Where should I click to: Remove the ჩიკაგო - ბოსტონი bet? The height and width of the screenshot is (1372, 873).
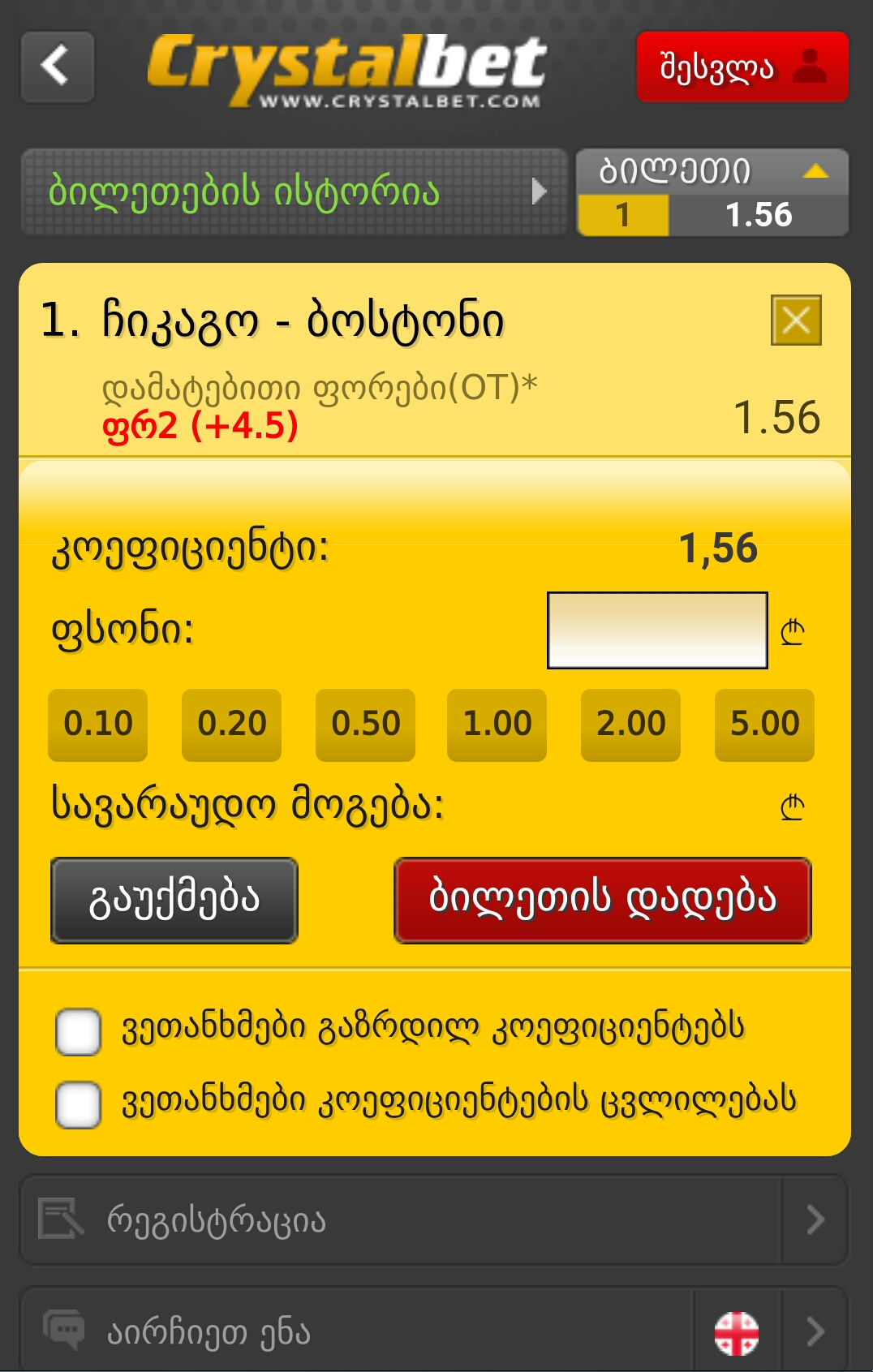(795, 320)
